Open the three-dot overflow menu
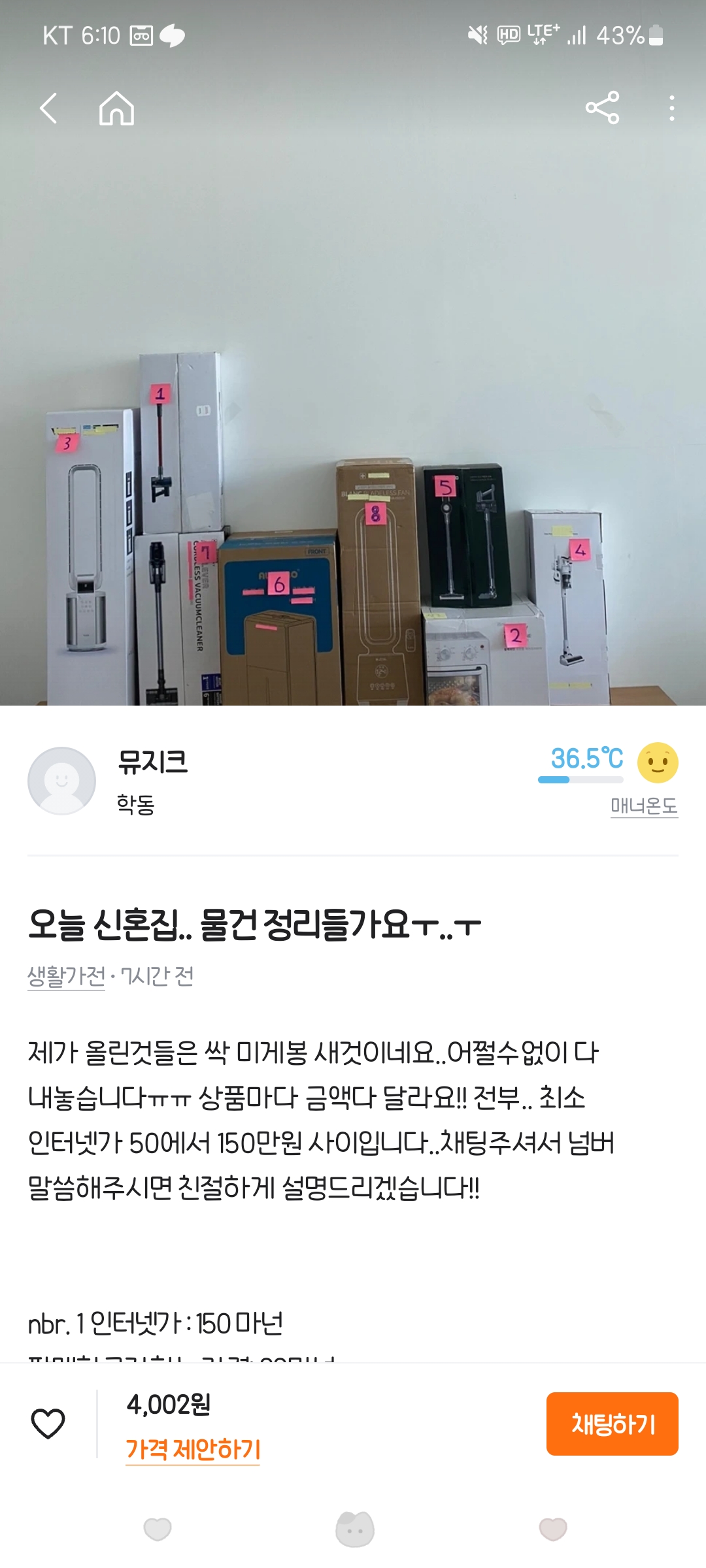This screenshot has height=1568, width=706. [x=671, y=108]
